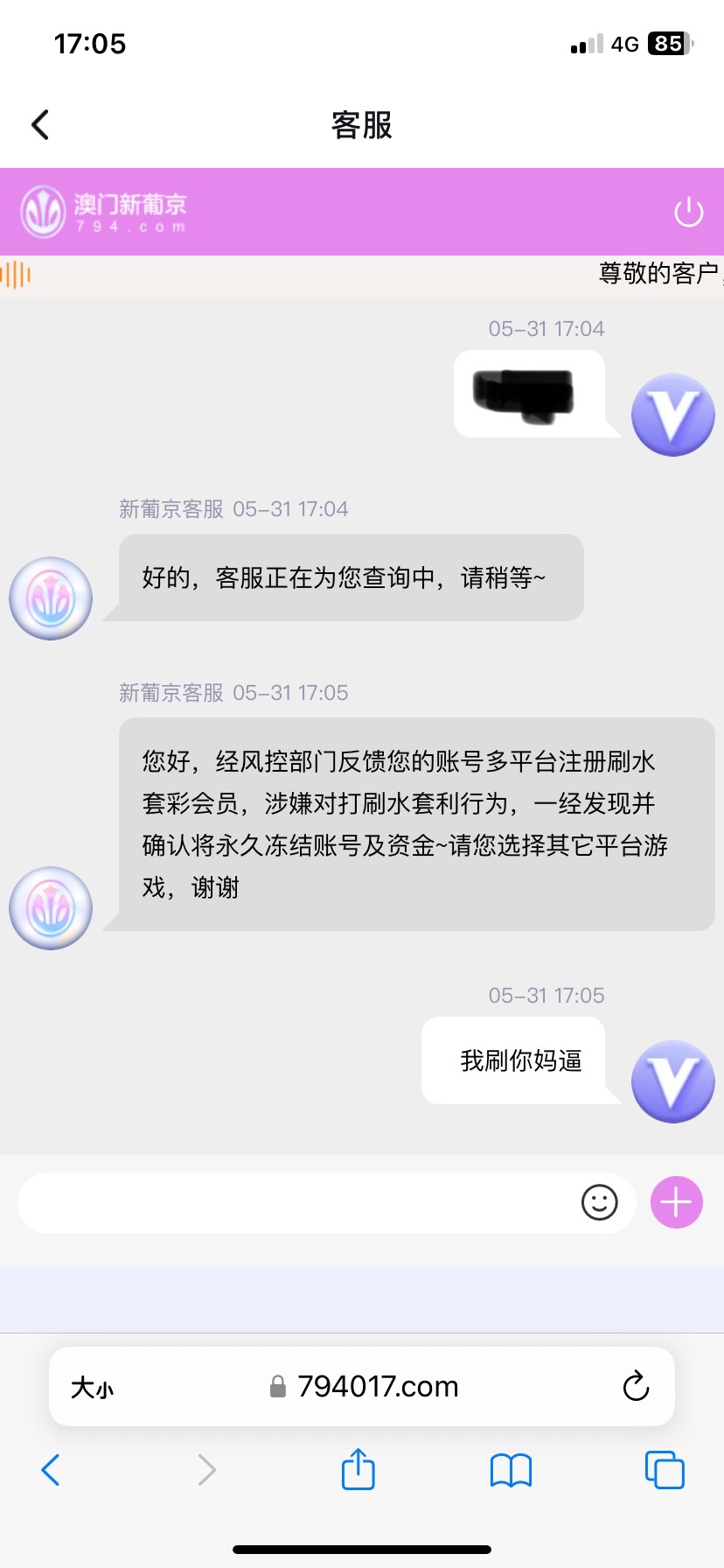724x1568 pixels.
Task: Show all open Safari tabs
Action: (x=665, y=1470)
